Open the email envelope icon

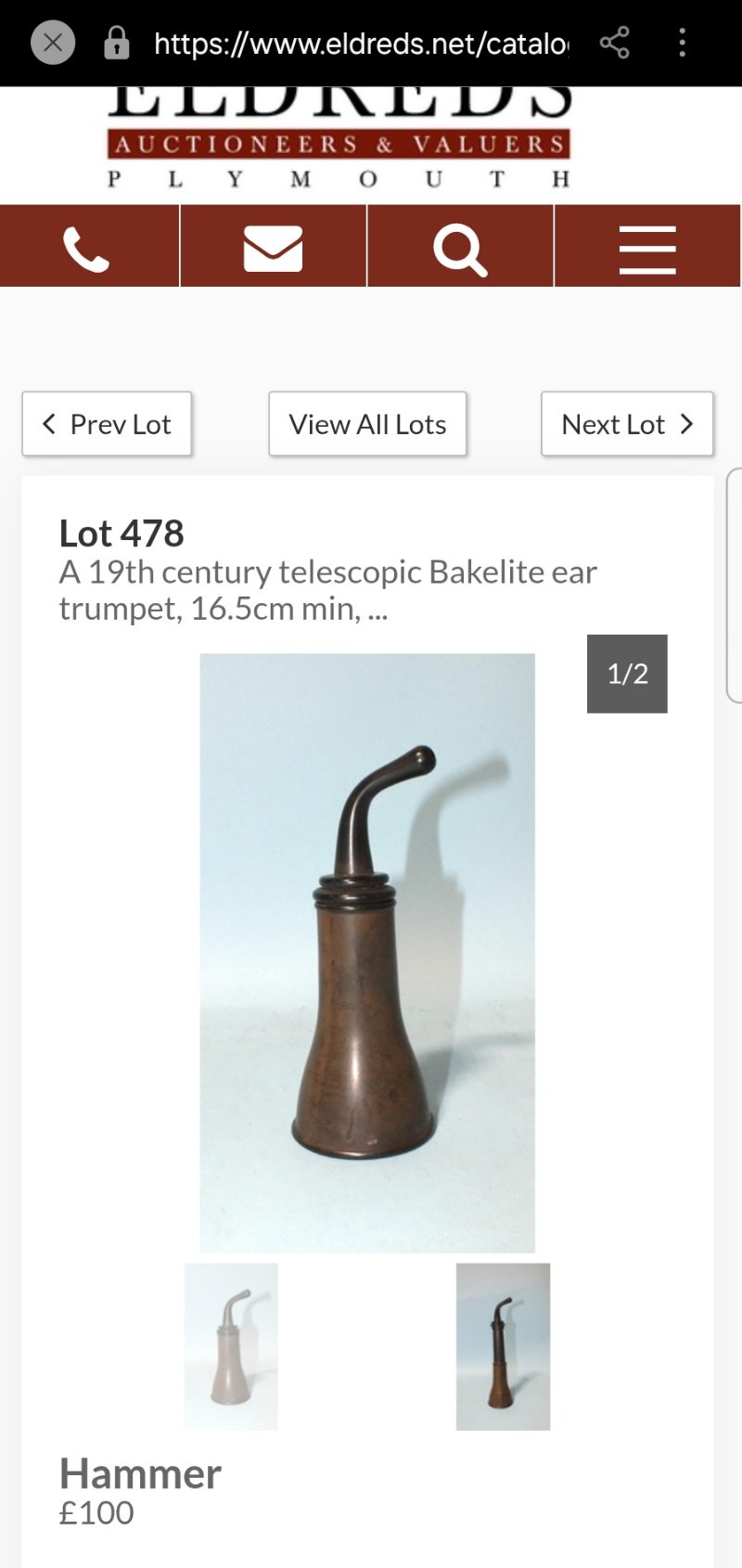(273, 248)
